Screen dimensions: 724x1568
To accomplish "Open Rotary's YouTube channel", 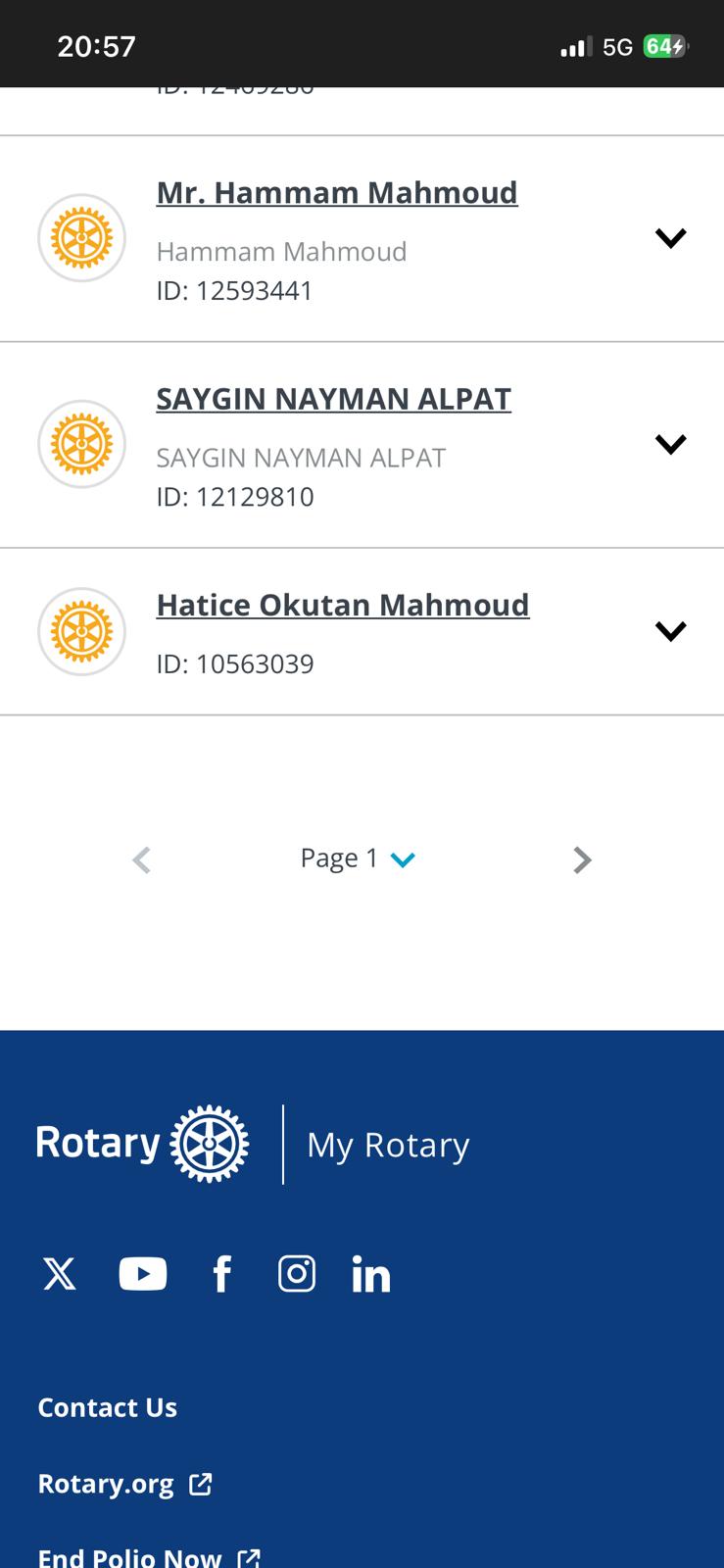I will click(143, 1274).
